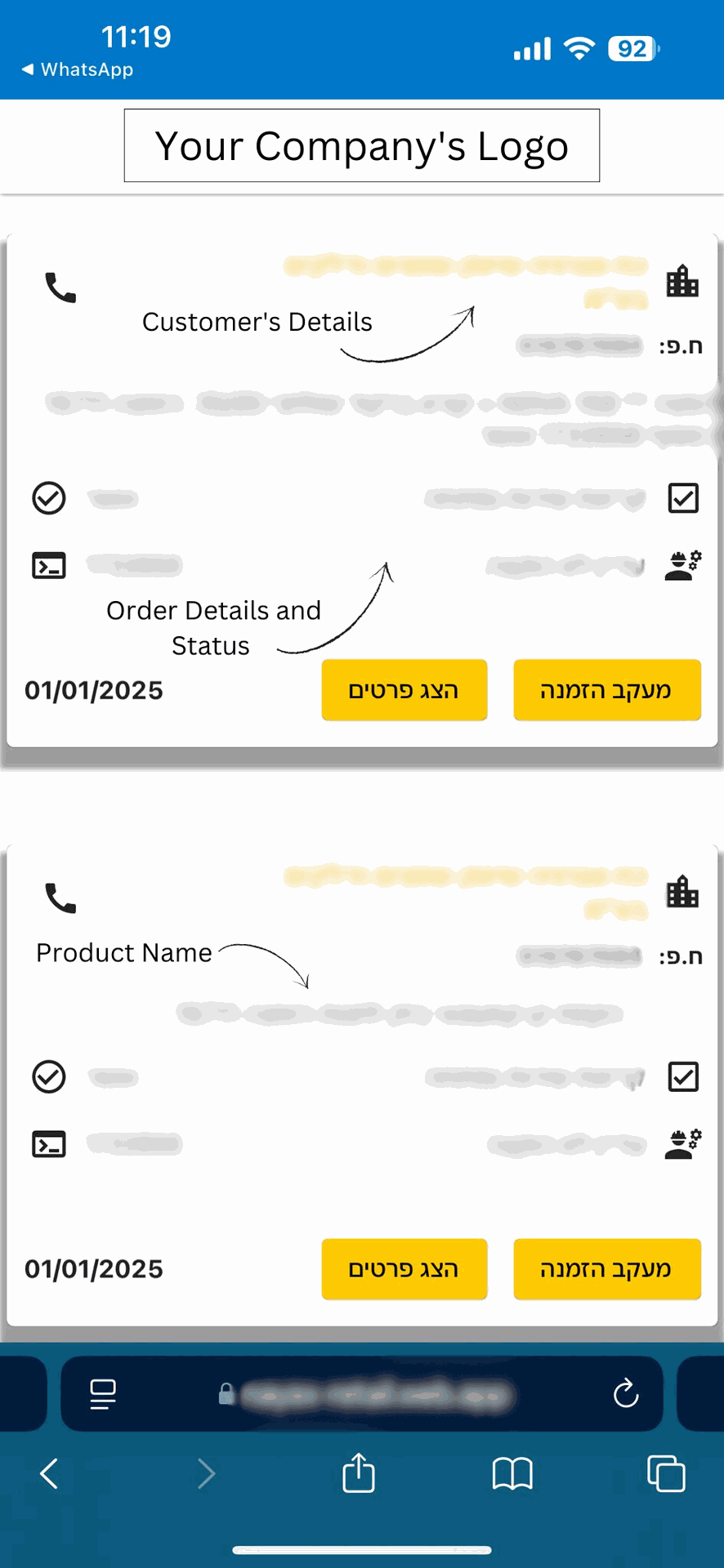Call via phone icon in Product Name card
The width and height of the screenshot is (724, 1568).
[60, 898]
